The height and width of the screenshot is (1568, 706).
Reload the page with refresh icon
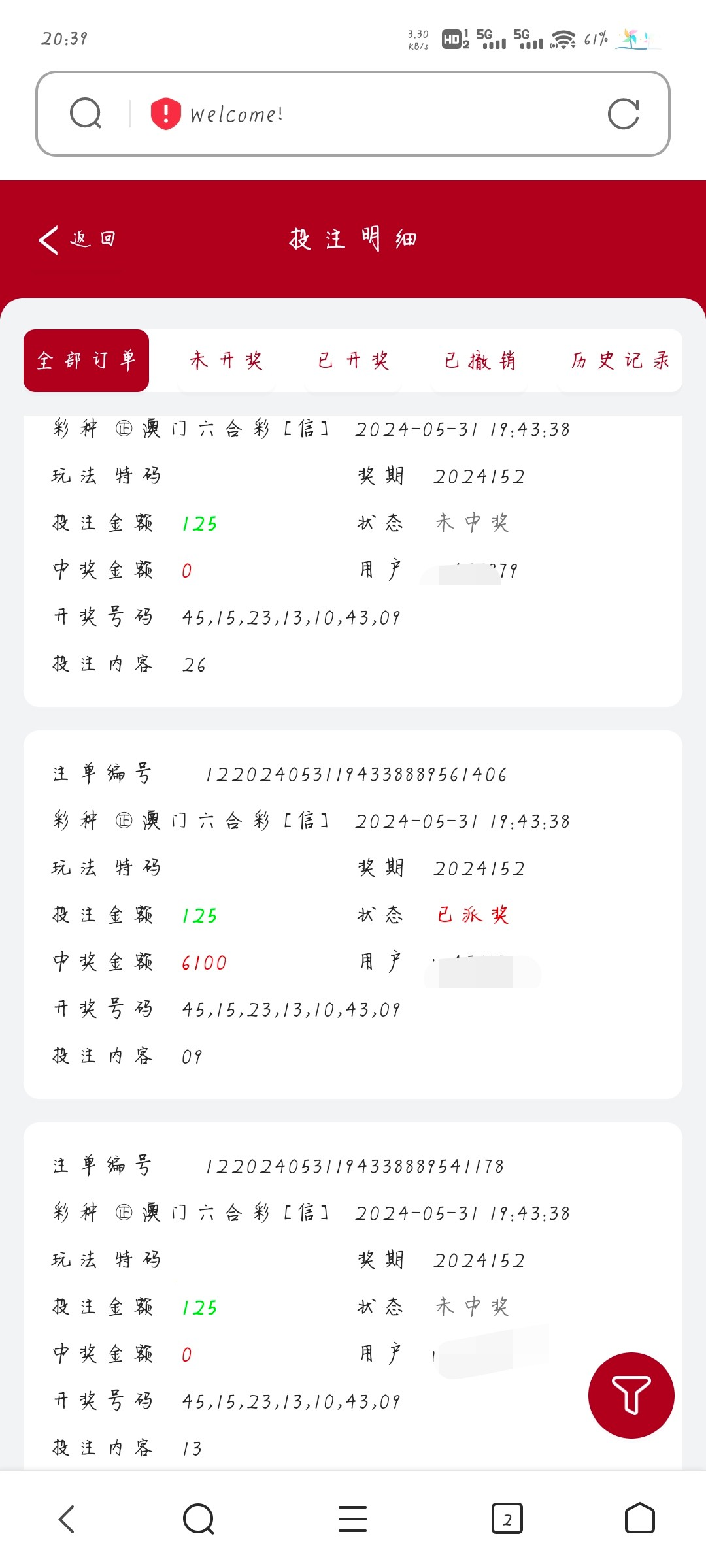click(x=623, y=114)
